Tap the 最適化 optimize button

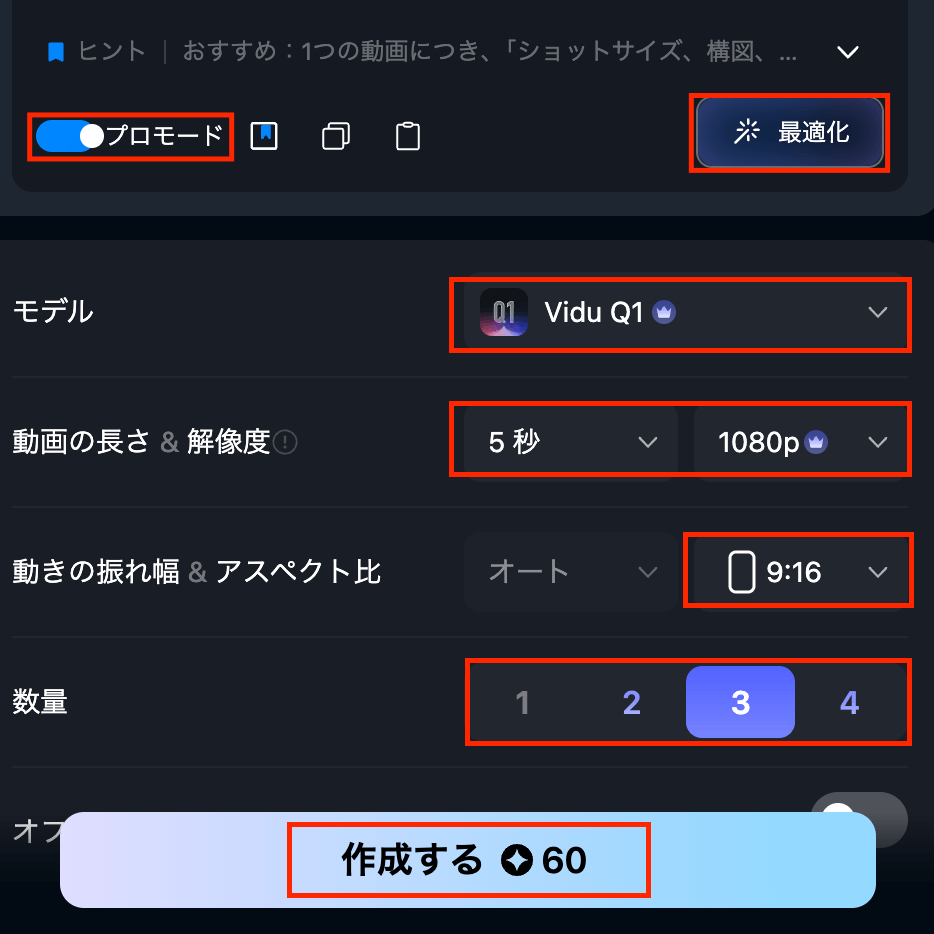[x=790, y=132]
